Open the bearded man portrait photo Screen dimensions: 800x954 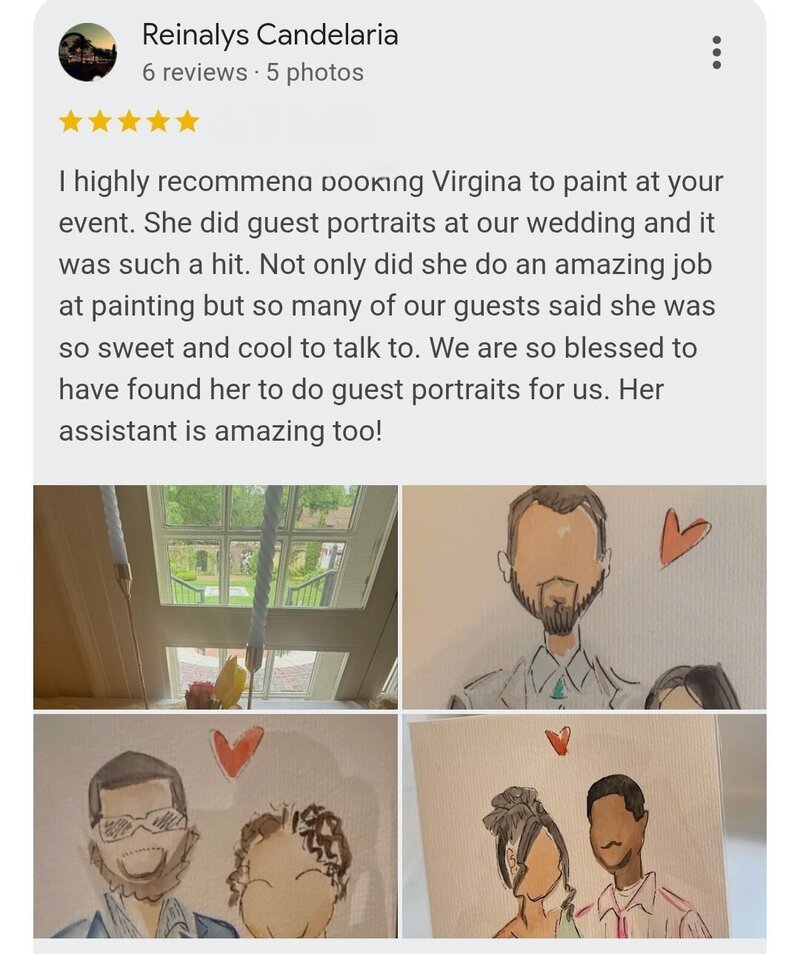coord(584,597)
